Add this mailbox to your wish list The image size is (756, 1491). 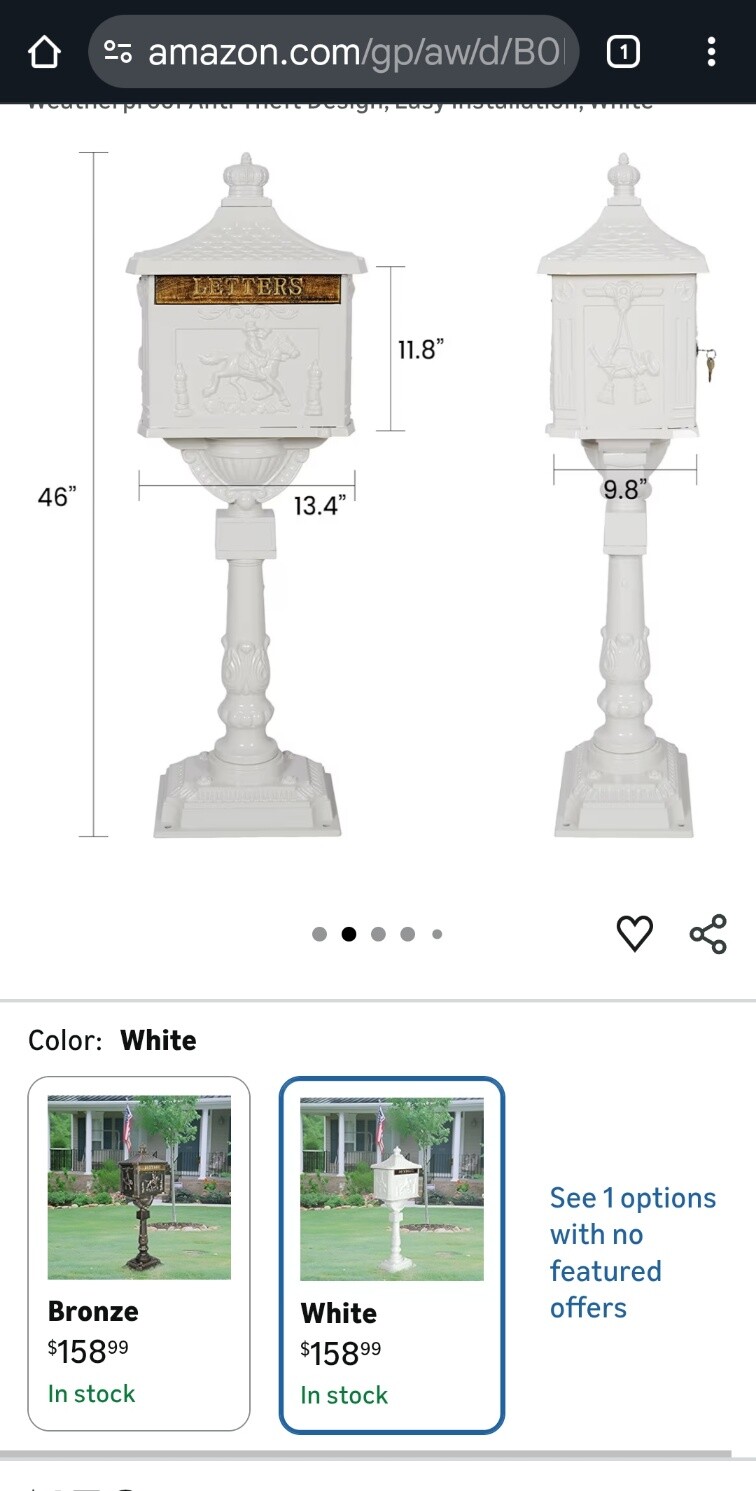[x=634, y=934]
